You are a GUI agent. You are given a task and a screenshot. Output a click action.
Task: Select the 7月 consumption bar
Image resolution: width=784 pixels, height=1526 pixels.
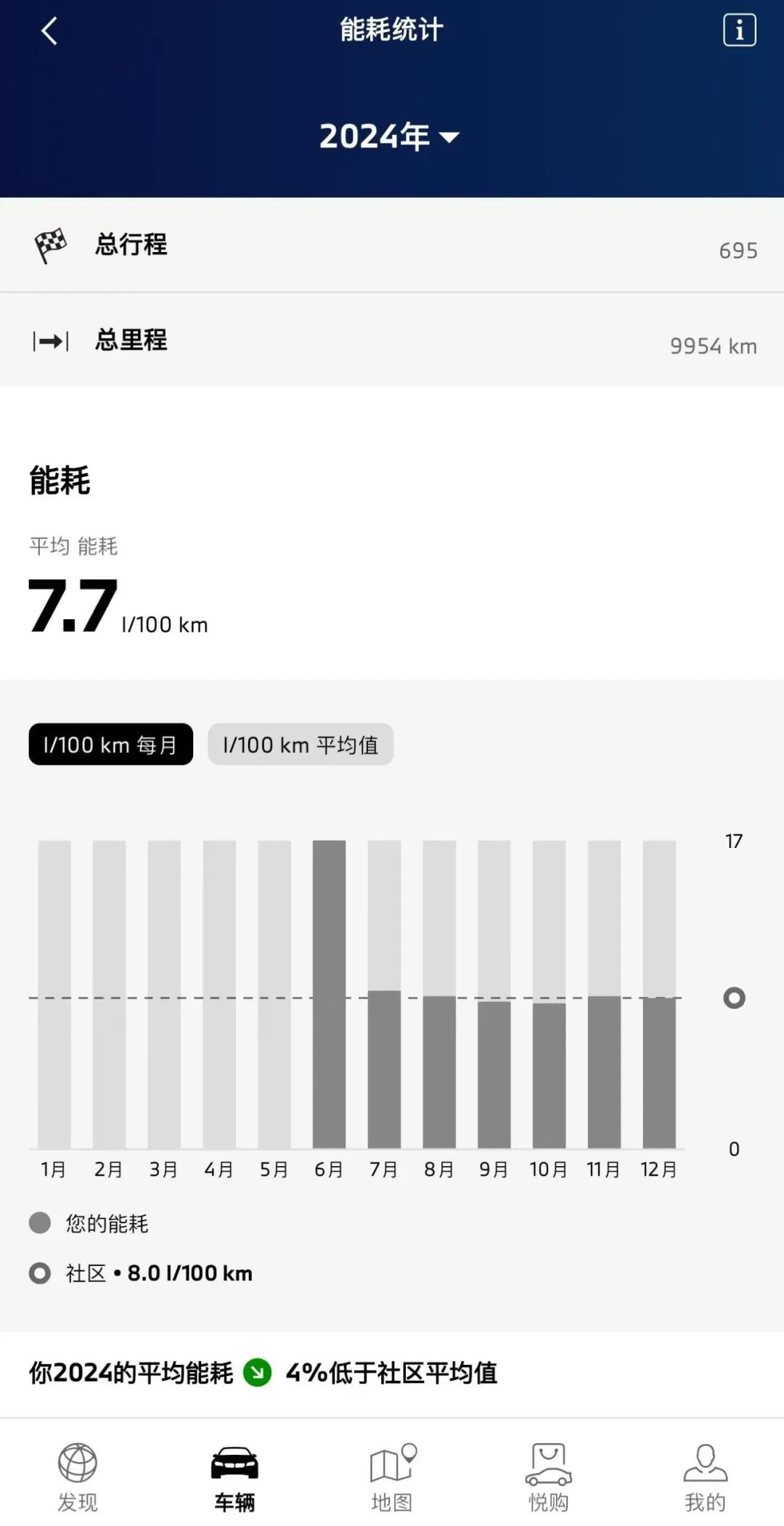pyautogui.click(x=384, y=1067)
